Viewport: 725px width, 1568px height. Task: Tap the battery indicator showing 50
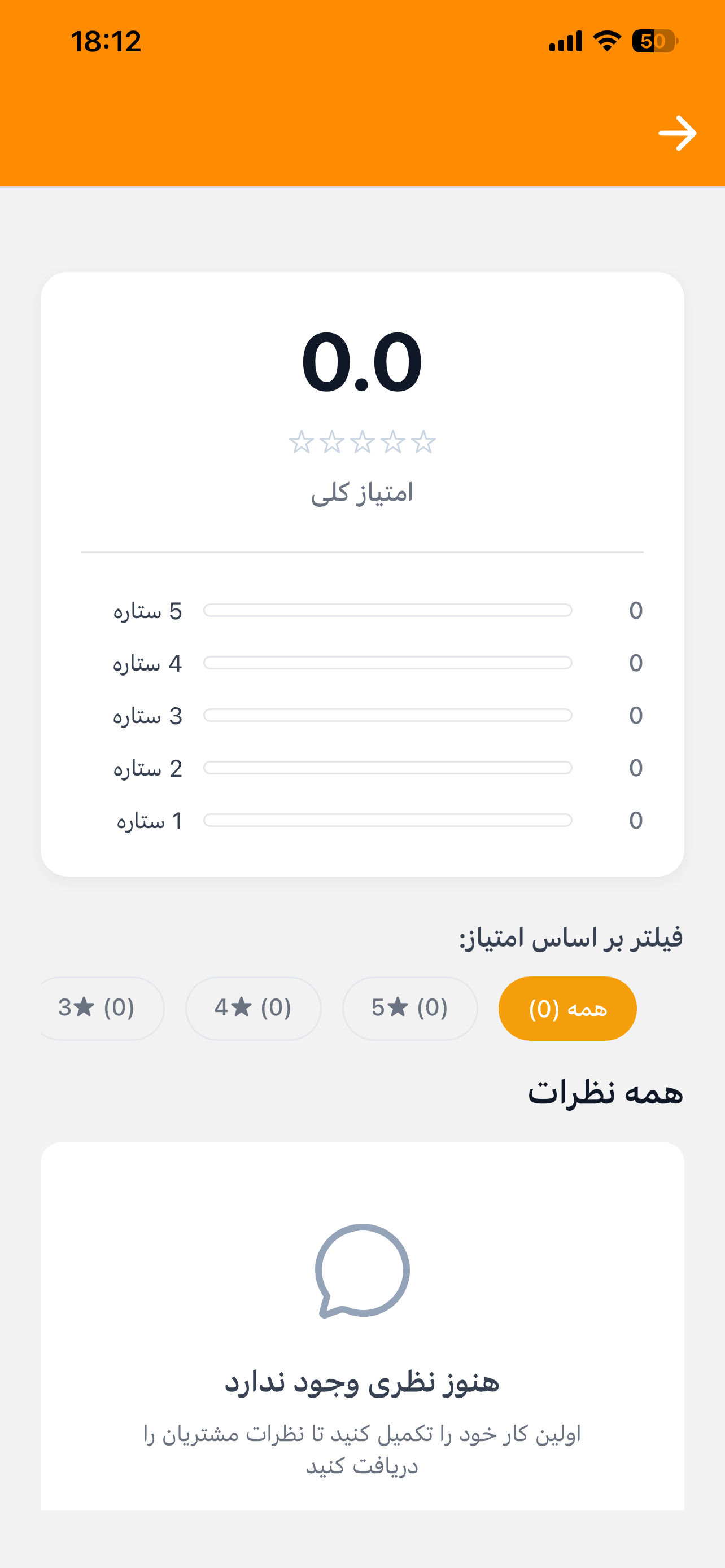pos(654,40)
